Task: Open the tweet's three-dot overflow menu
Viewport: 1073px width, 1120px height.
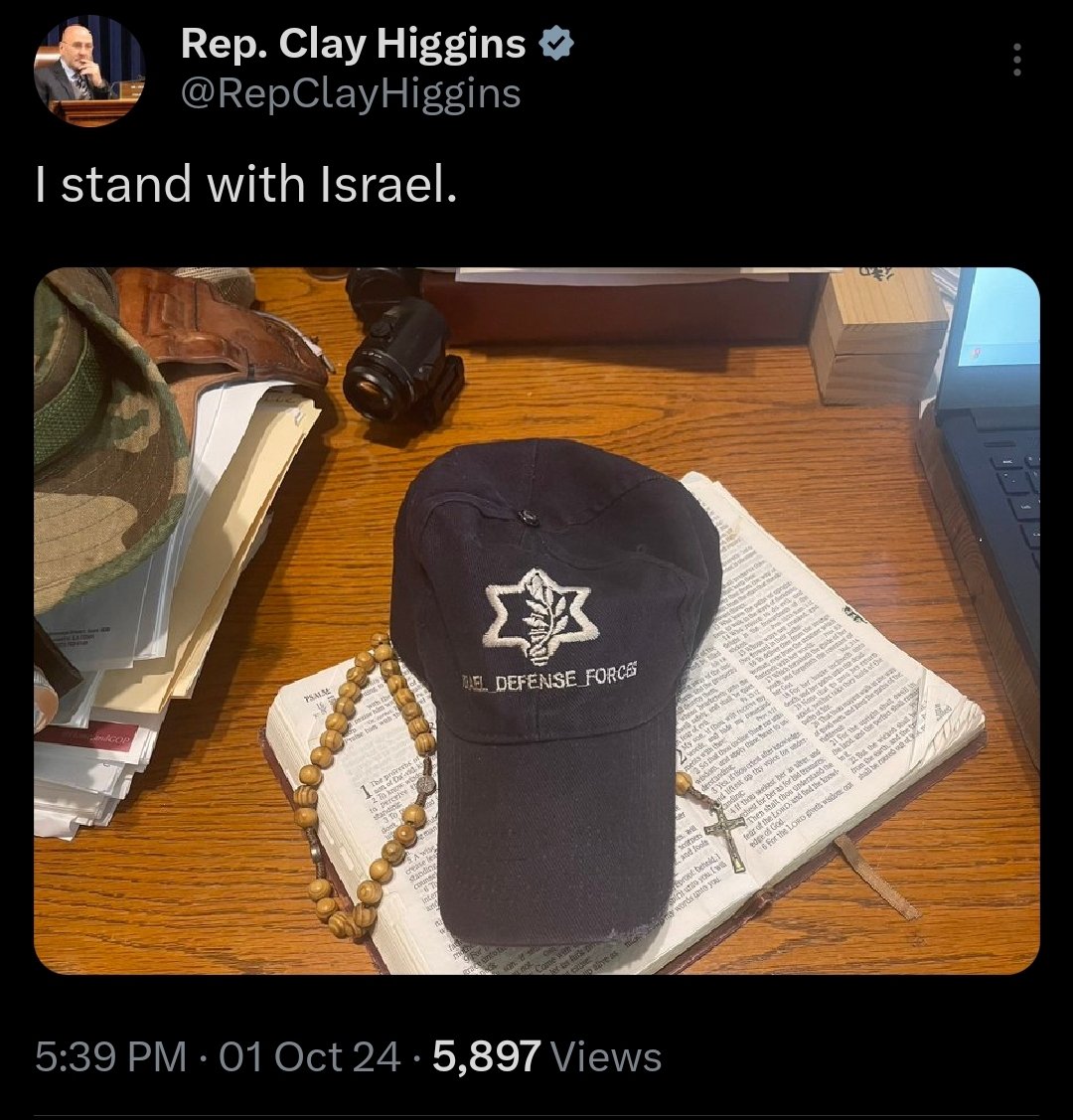Action: 1015,61
